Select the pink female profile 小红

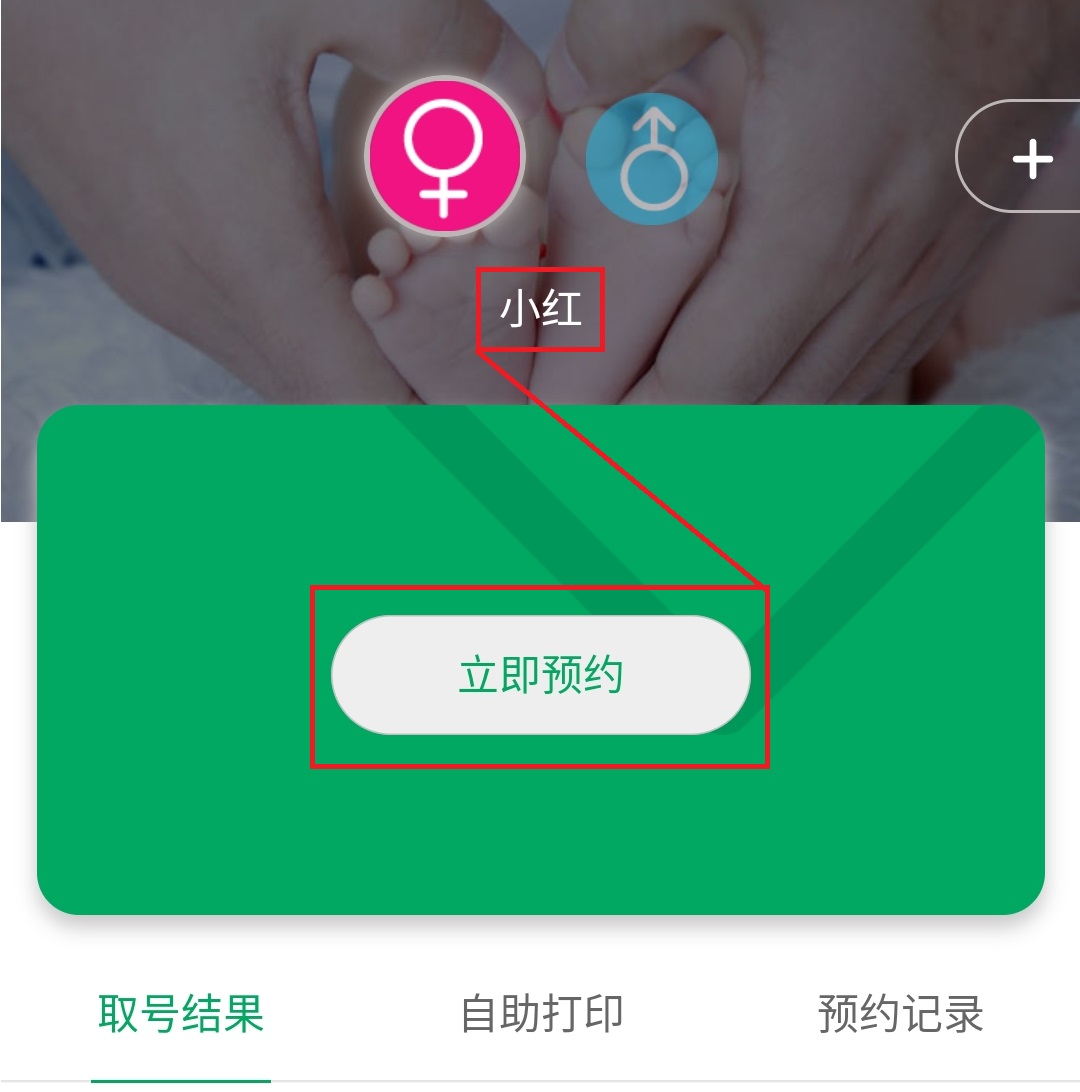click(x=445, y=155)
